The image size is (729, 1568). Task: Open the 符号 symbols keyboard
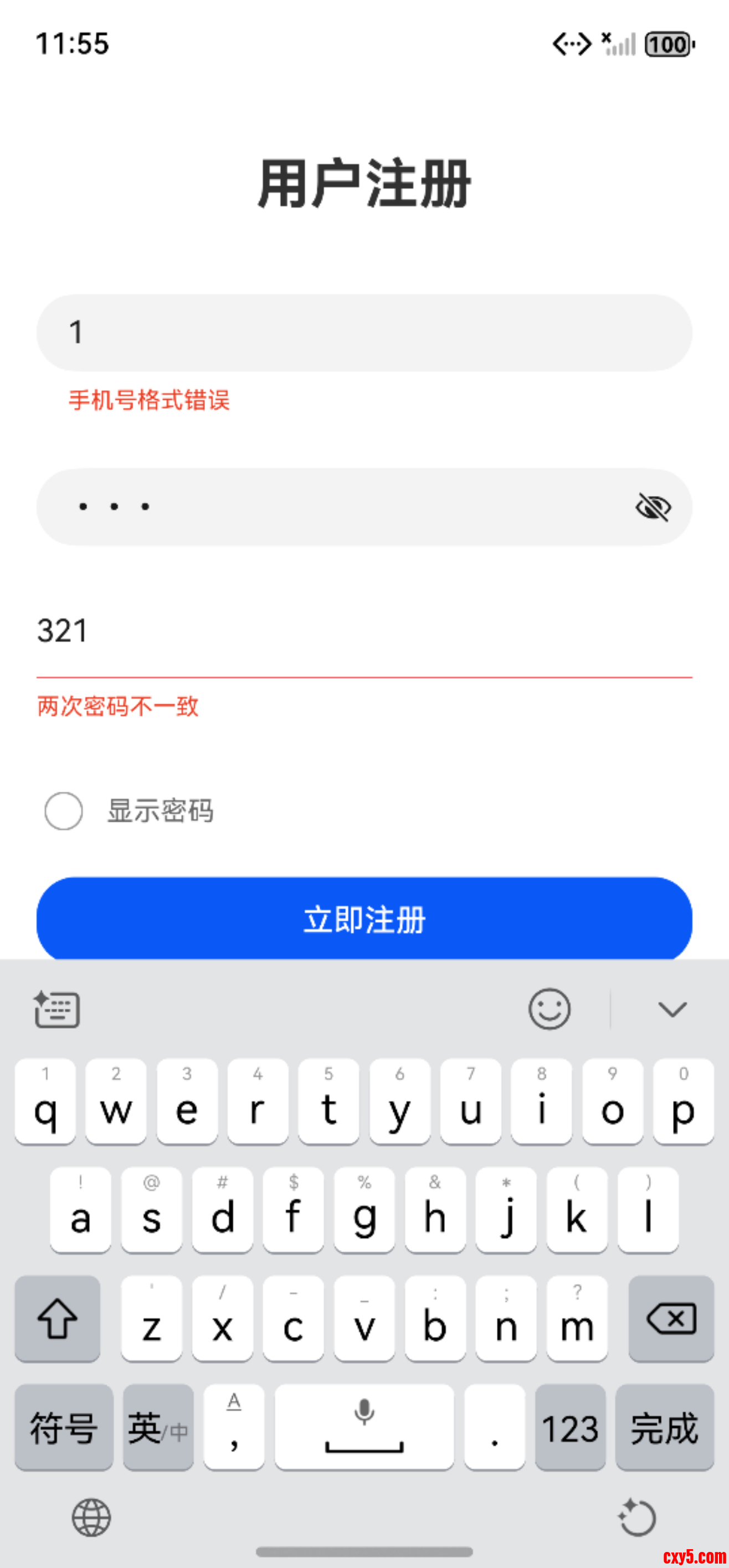click(64, 1428)
